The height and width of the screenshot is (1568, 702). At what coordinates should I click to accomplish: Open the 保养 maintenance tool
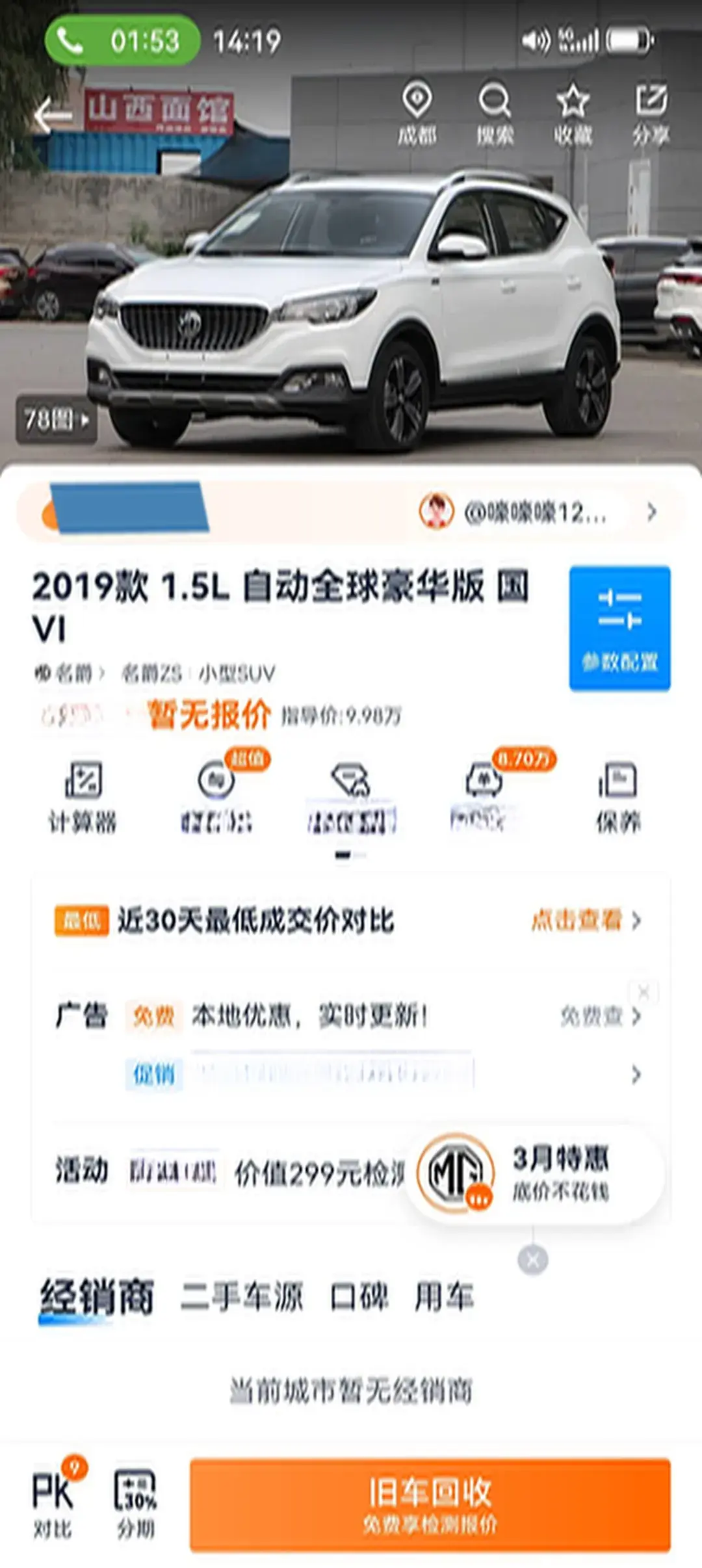[618, 797]
